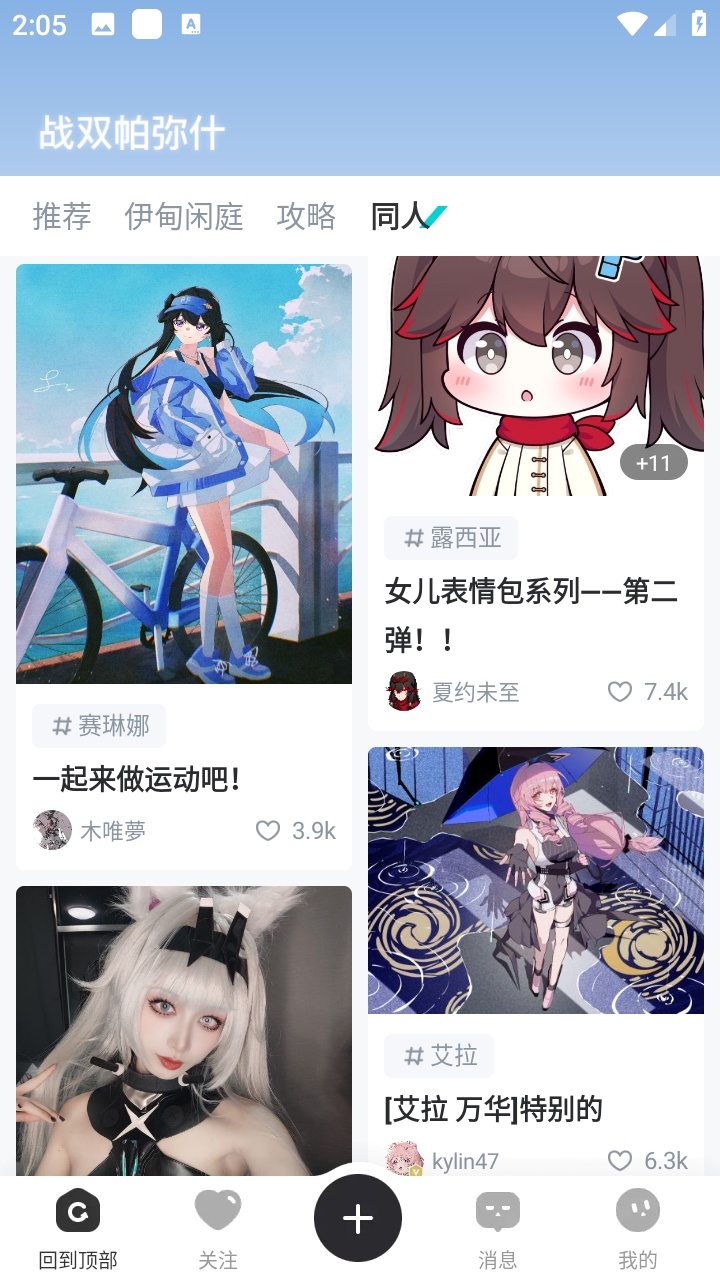Switch to the 伊甸闲庭 tab
720x1280 pixels.
[184, 216]
